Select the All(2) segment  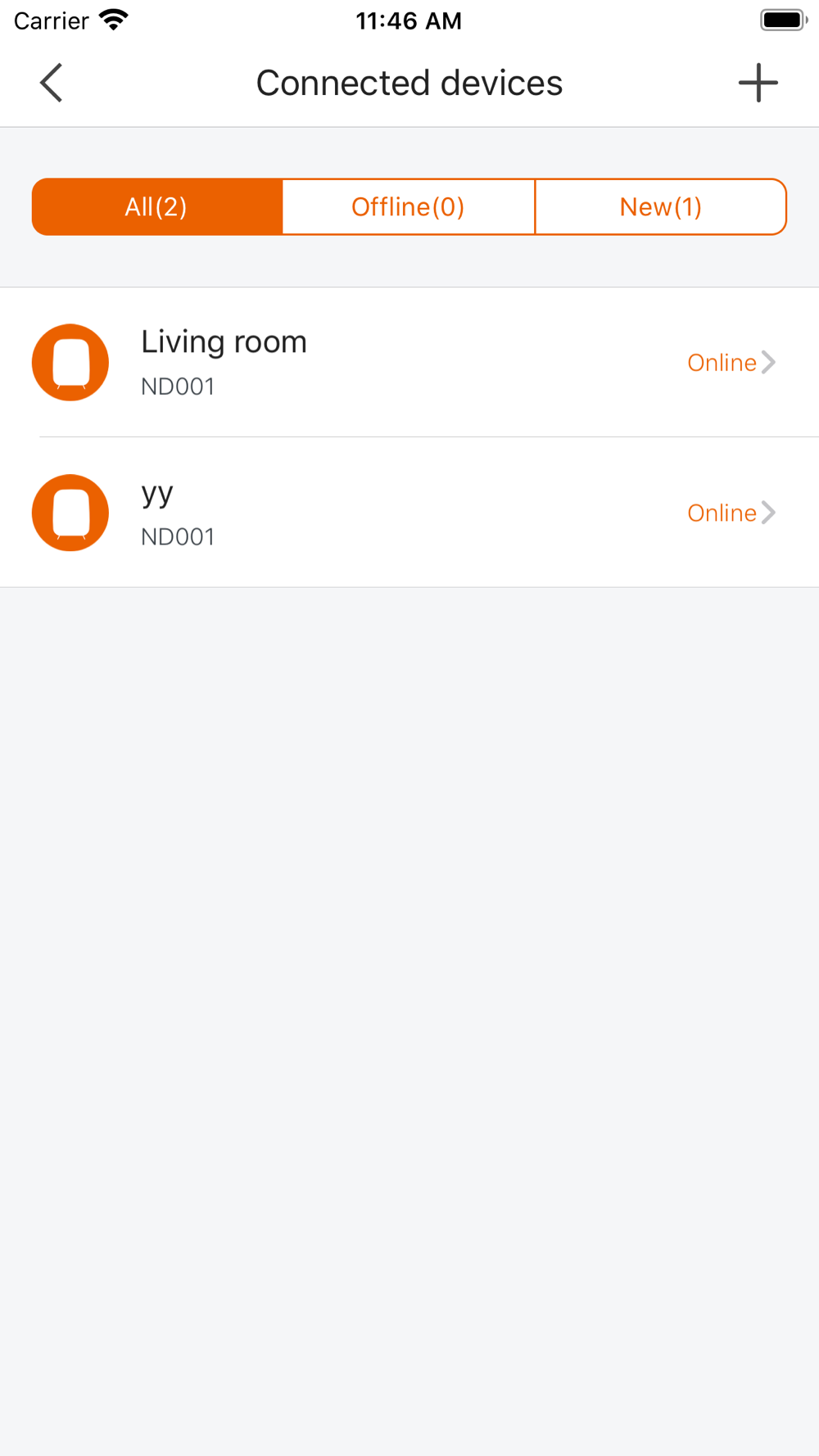pos(157,206)
